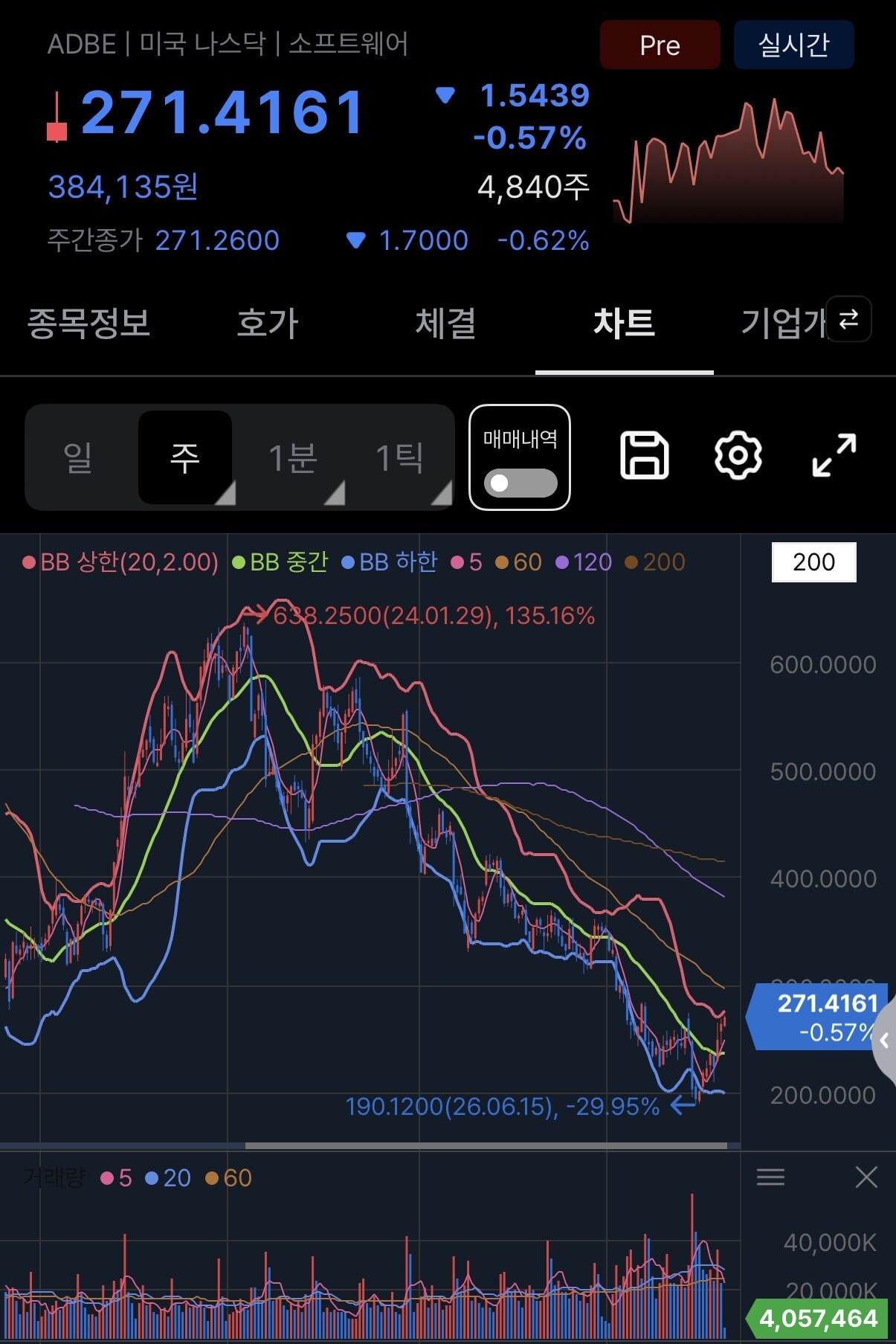Edit the 200 candle count box

814,562
